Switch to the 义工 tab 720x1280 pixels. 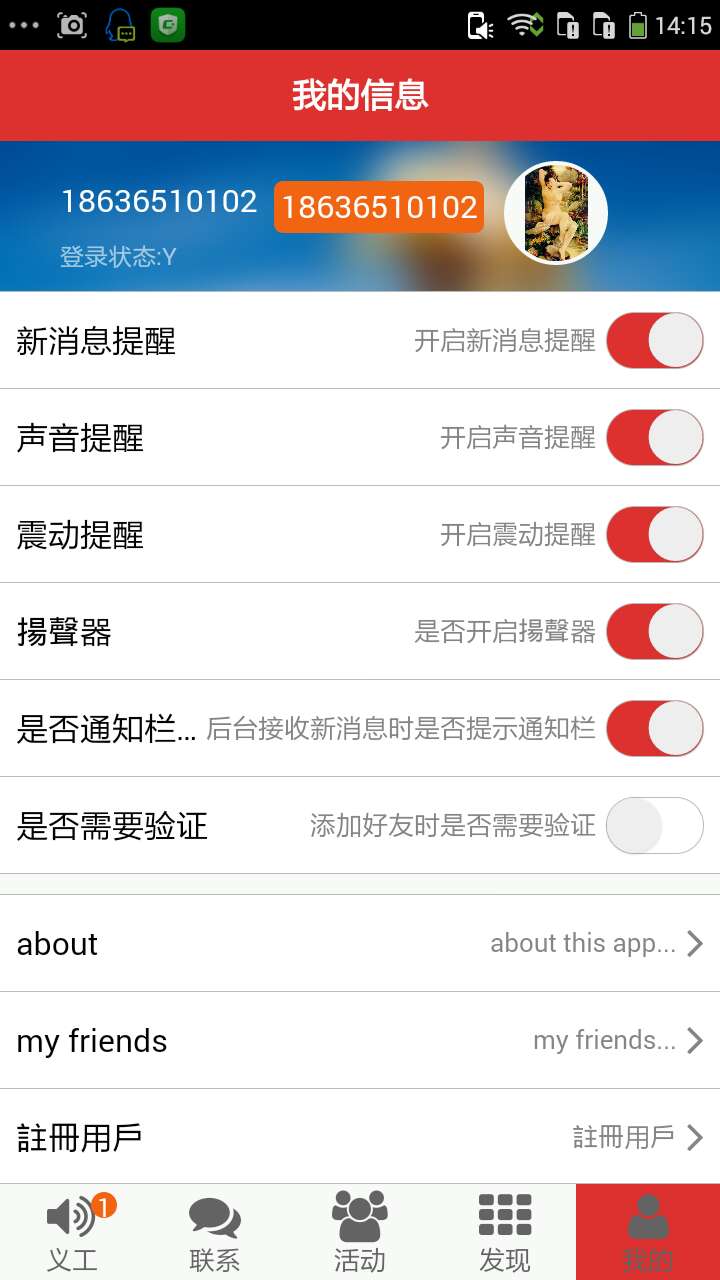click(x=72, y=1232)
